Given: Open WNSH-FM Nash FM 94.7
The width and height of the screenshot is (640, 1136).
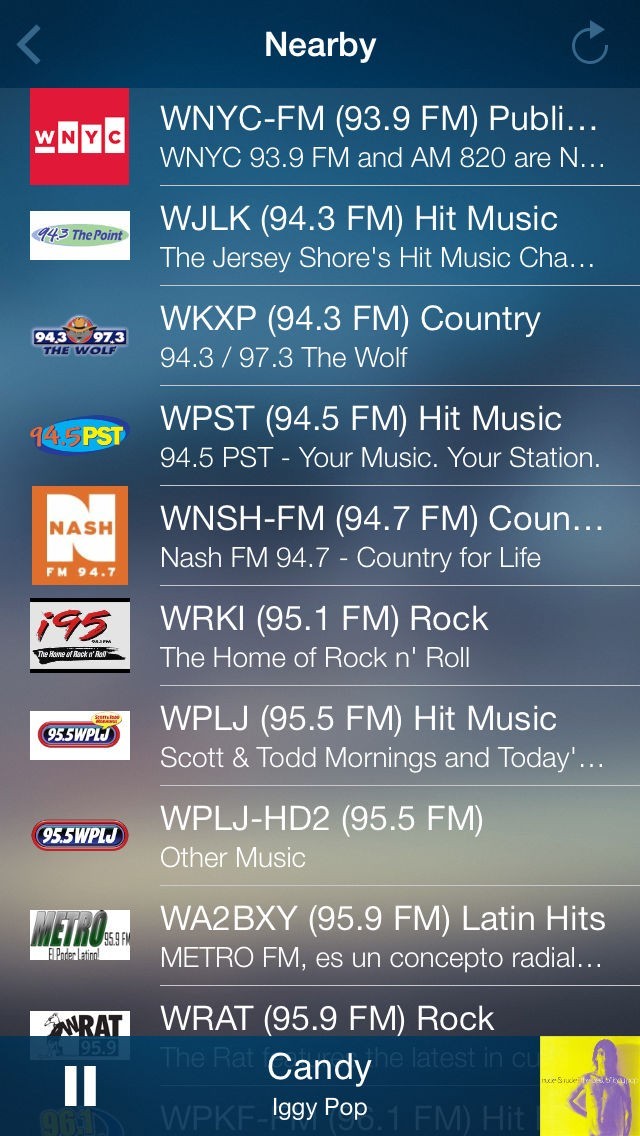Looking at the screenshot, I should click(x=380, y=536).
